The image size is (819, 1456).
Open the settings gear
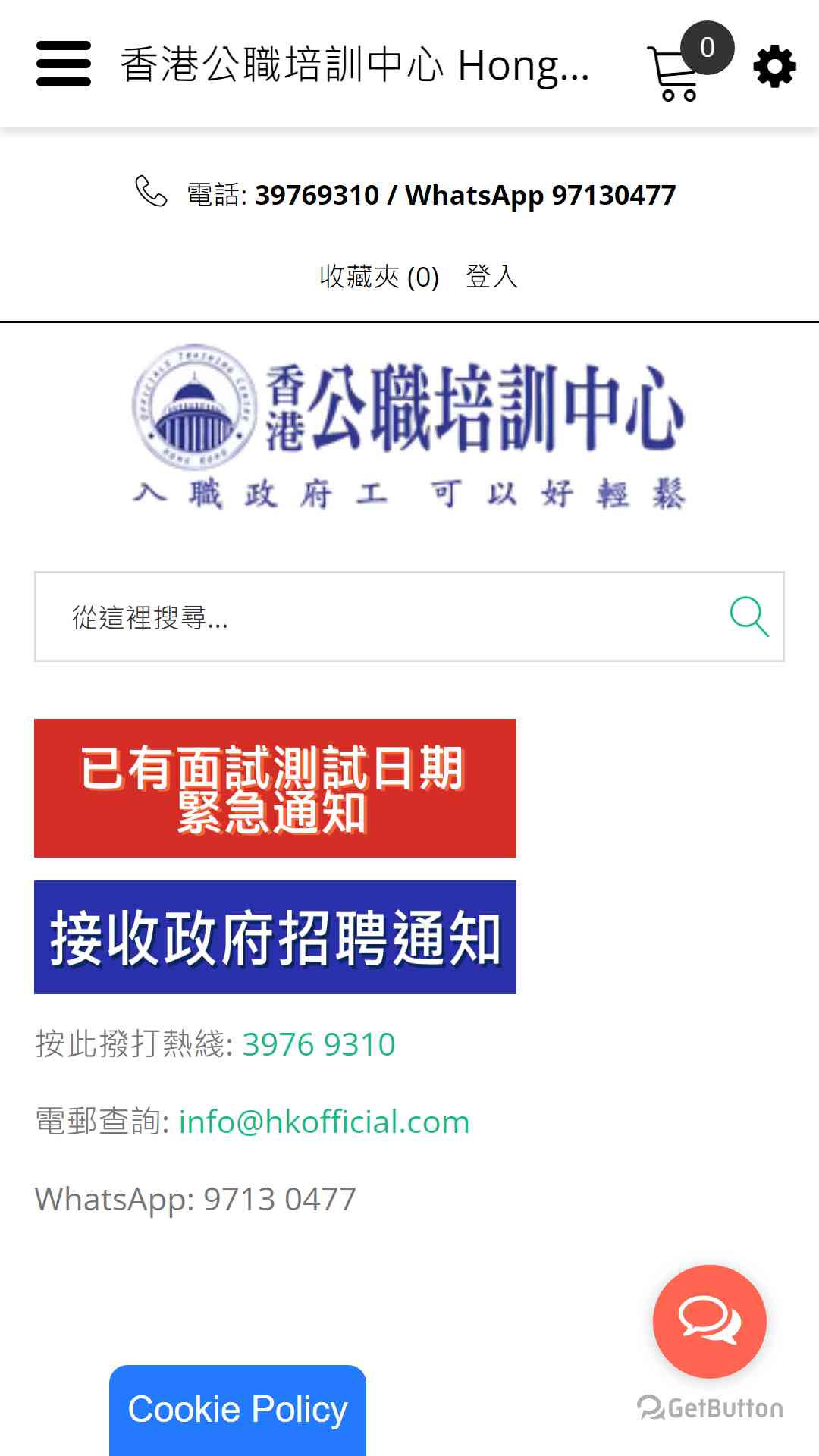click(x=774, y=66)
